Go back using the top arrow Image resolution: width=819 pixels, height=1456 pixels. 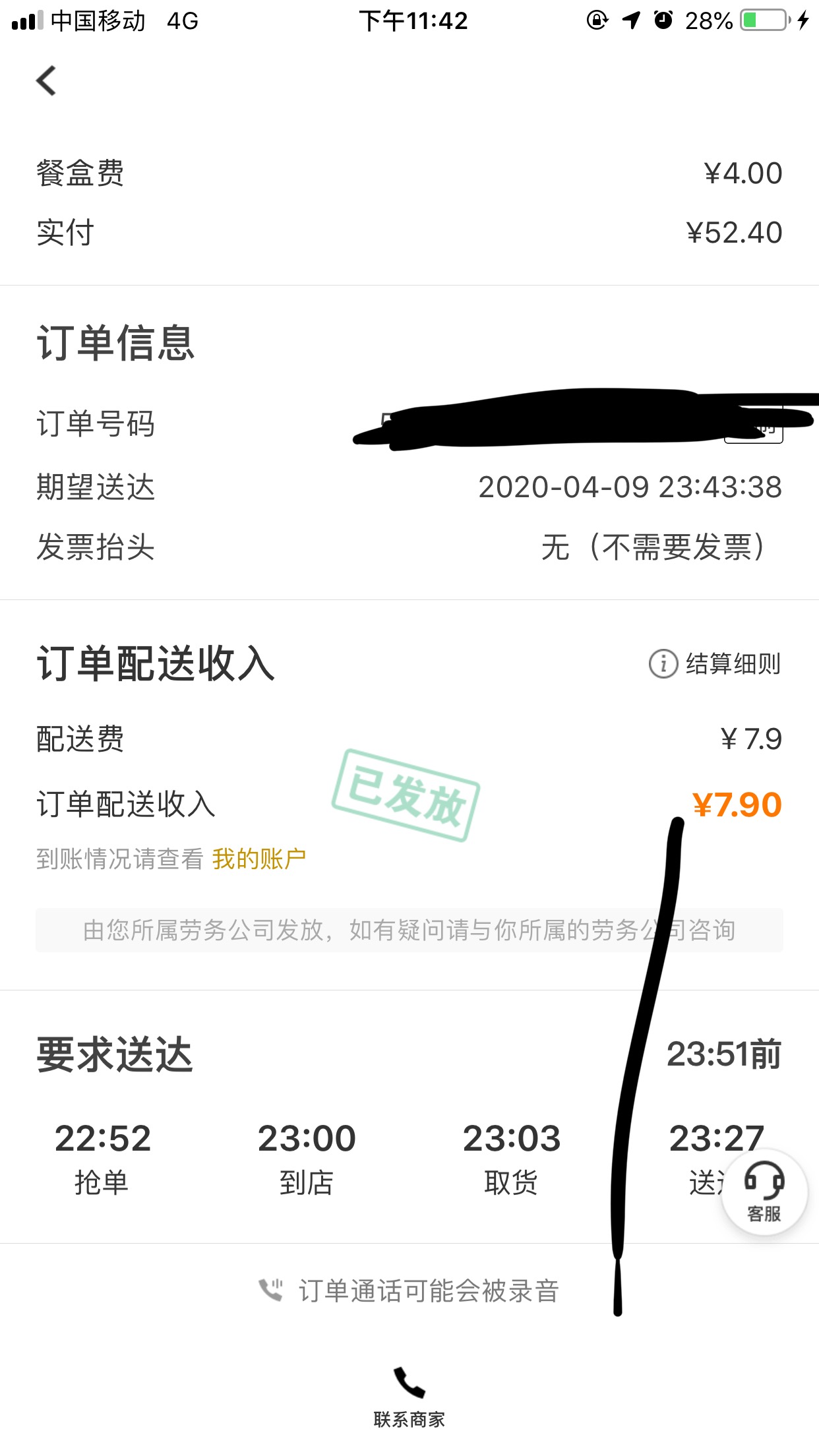click(x=46, y=81)
